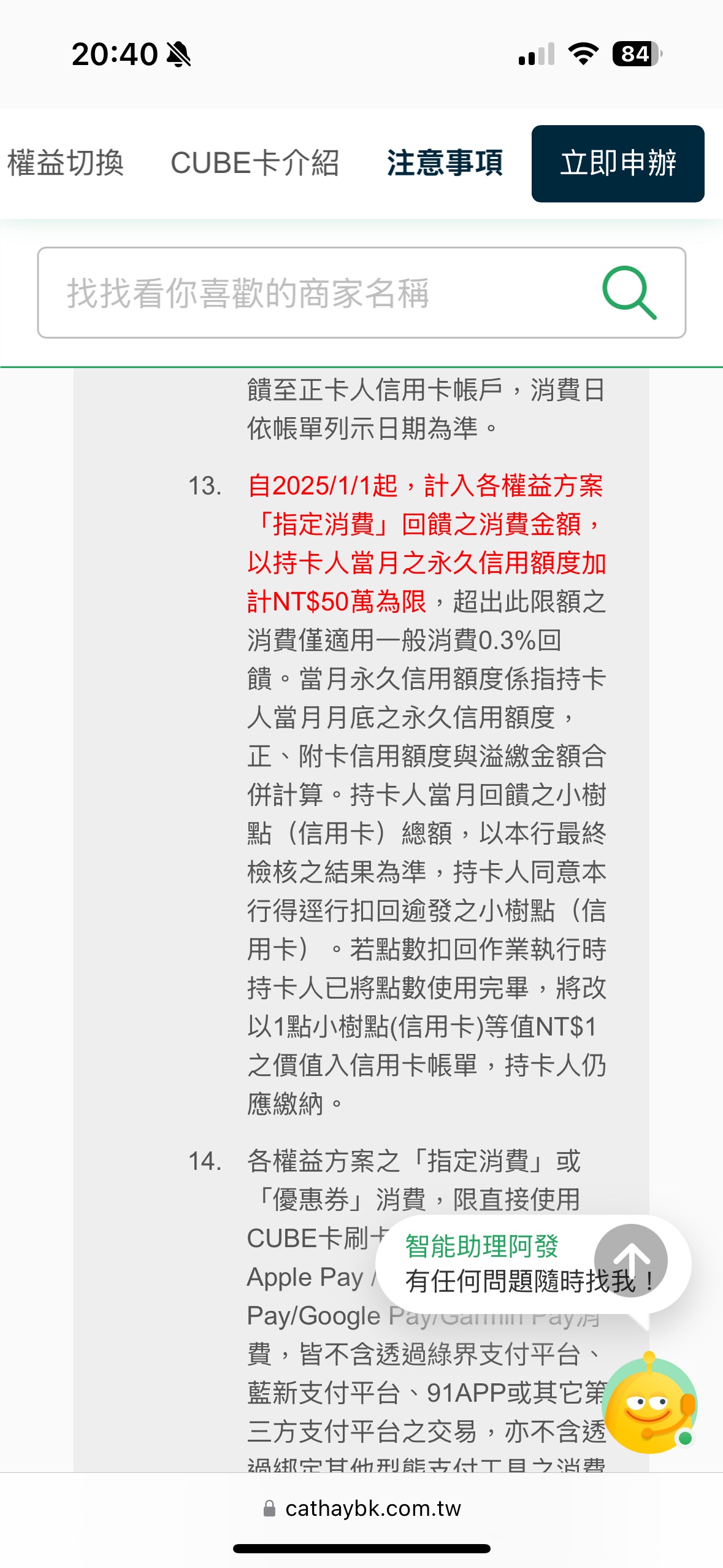Tap the 立即申辦 apply button
723x1568 pixels.
[618, 164]
